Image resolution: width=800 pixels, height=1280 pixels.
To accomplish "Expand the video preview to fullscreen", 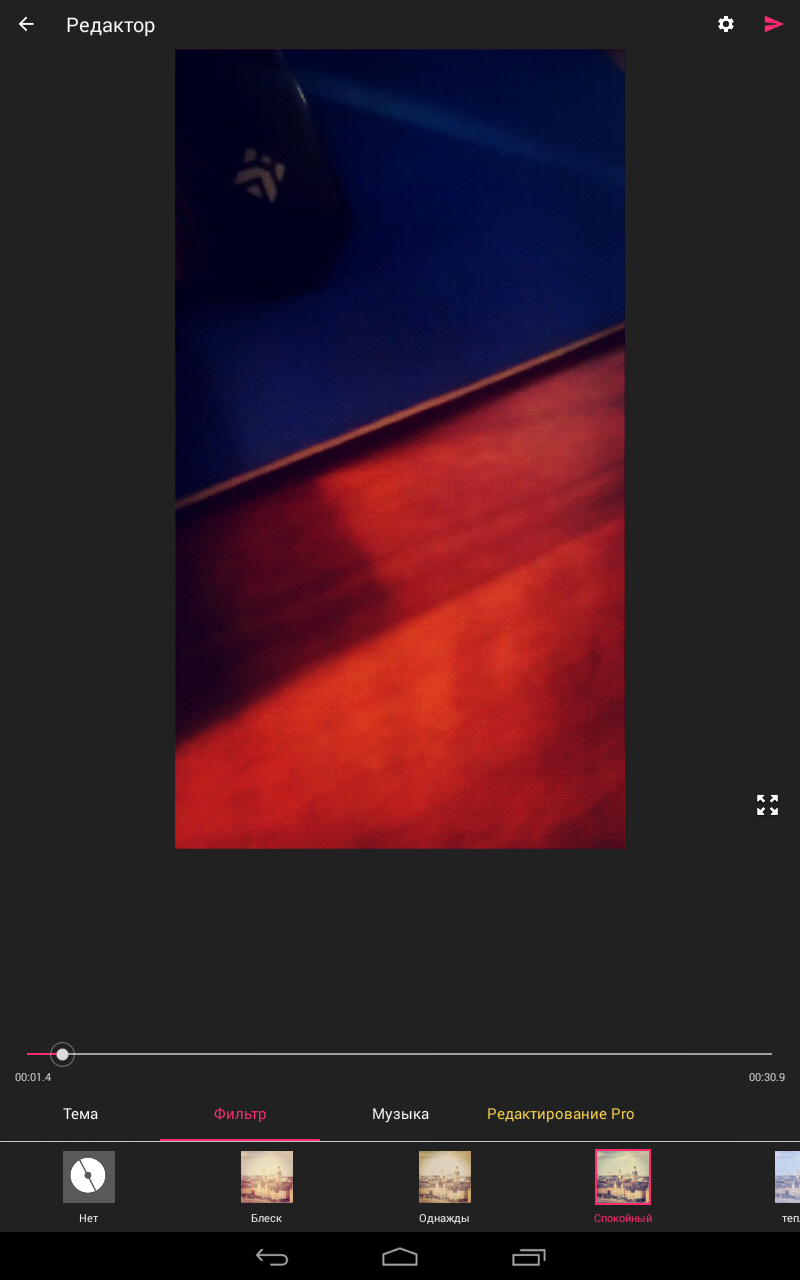I will (x=767, y=805).
